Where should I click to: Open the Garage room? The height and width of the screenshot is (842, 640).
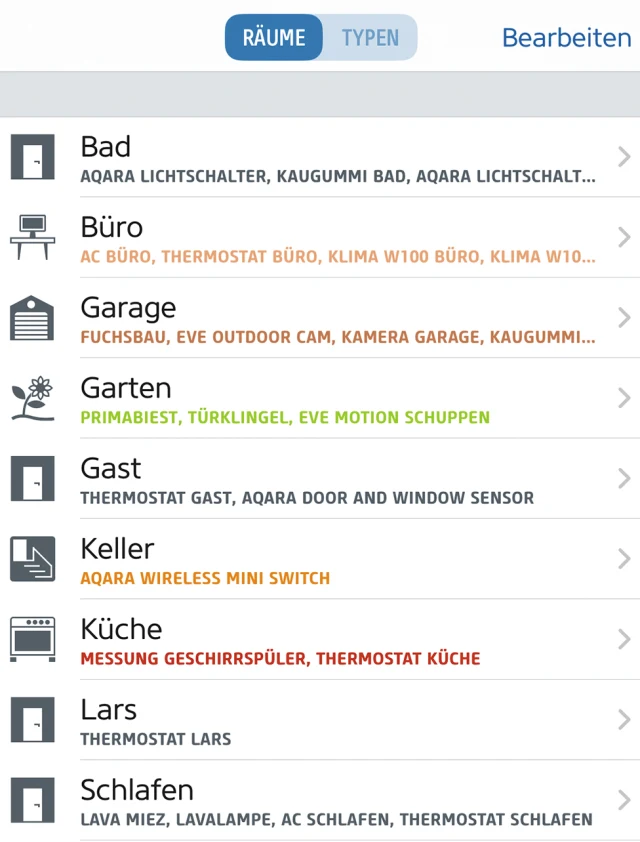(x=320, y=318)
